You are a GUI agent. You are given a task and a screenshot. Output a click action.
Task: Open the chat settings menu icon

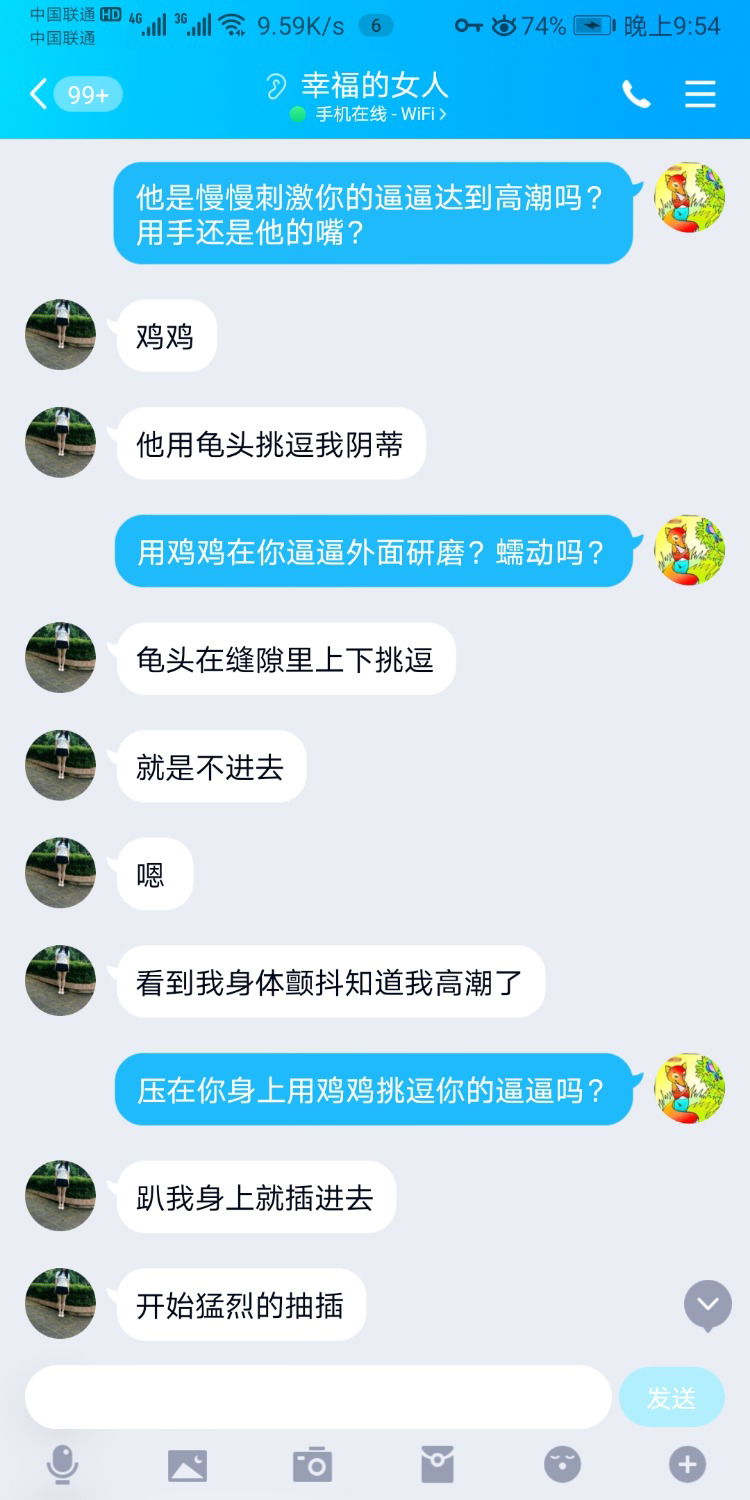700,95
